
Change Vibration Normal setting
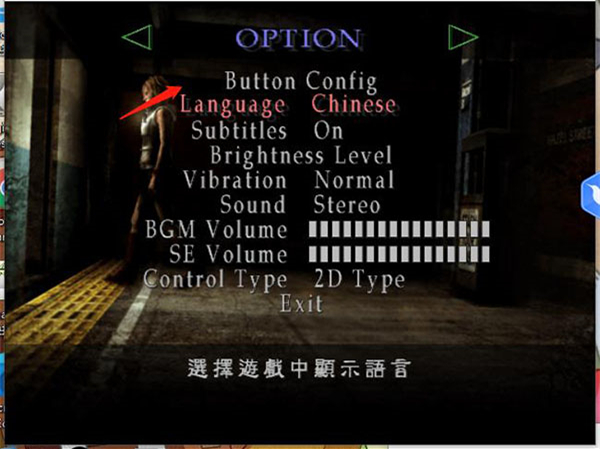(353, 180)
